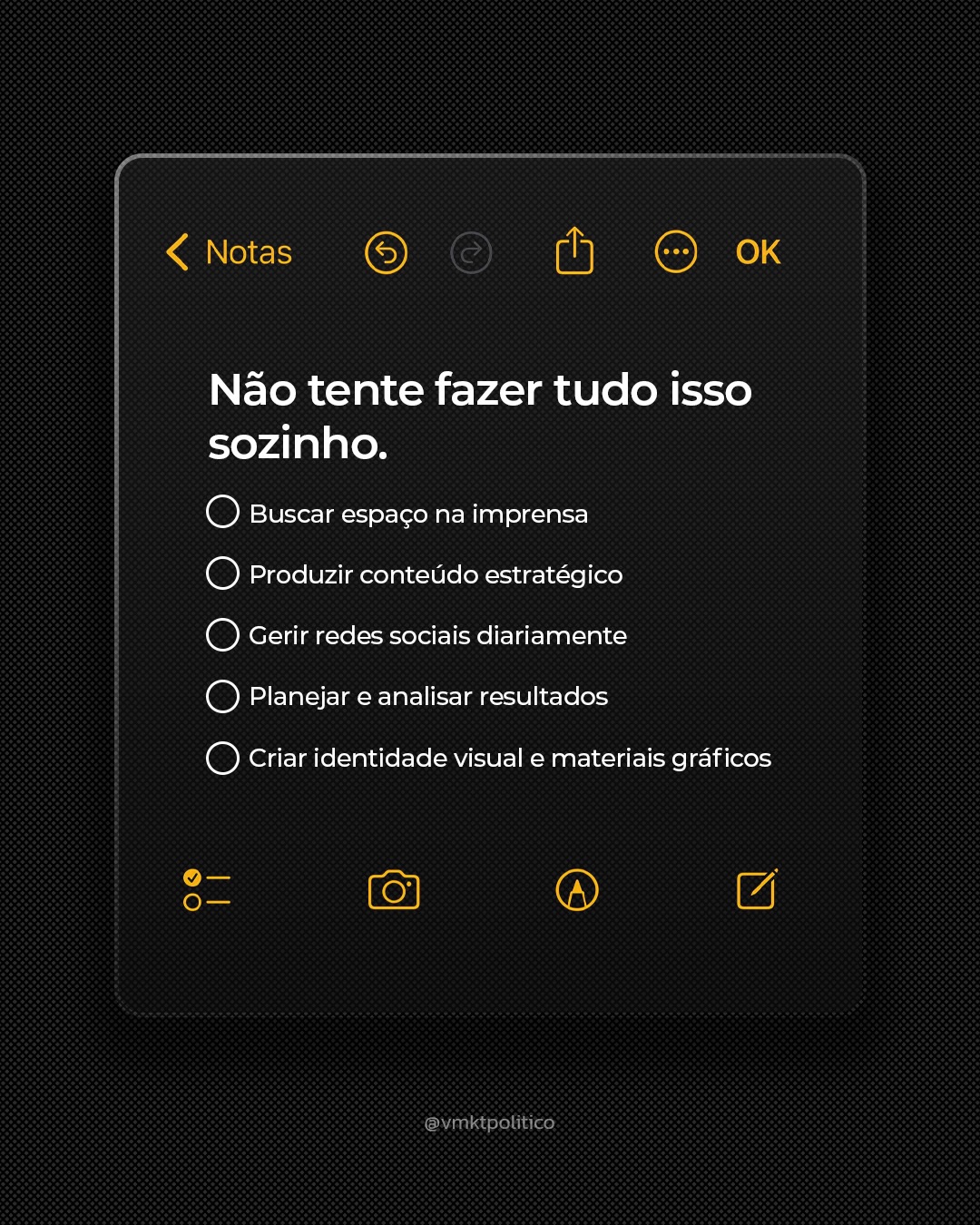Image resolution: width=980 pixels, height=1225 pixels.
Task: Tick the 'Planejar e analisar resultados' item
Action: [221, 696]
